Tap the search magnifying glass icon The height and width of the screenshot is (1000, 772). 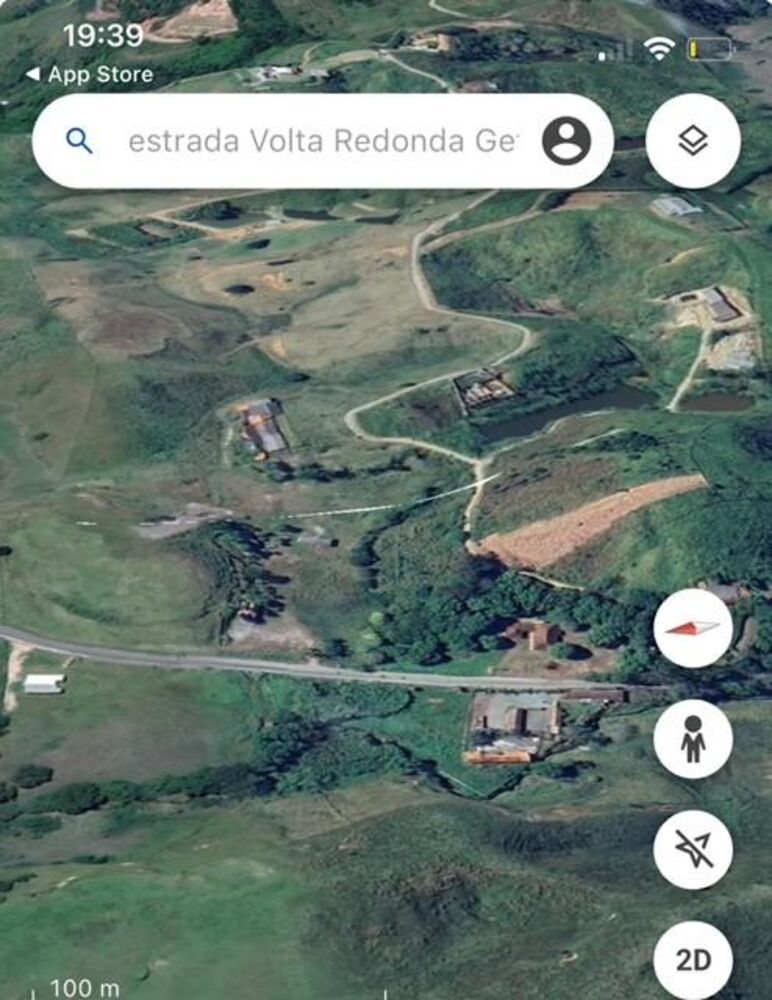tap(79, 141)
